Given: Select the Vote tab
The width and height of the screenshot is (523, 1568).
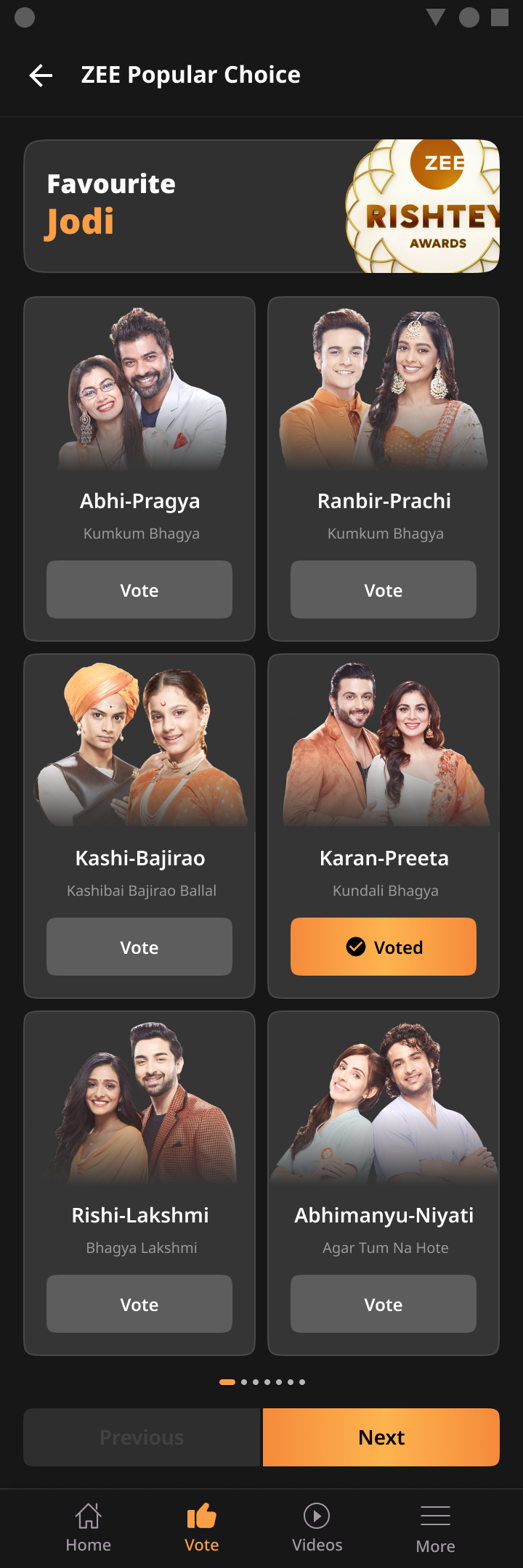Looking at the screenshot, I should point(202,1527).
